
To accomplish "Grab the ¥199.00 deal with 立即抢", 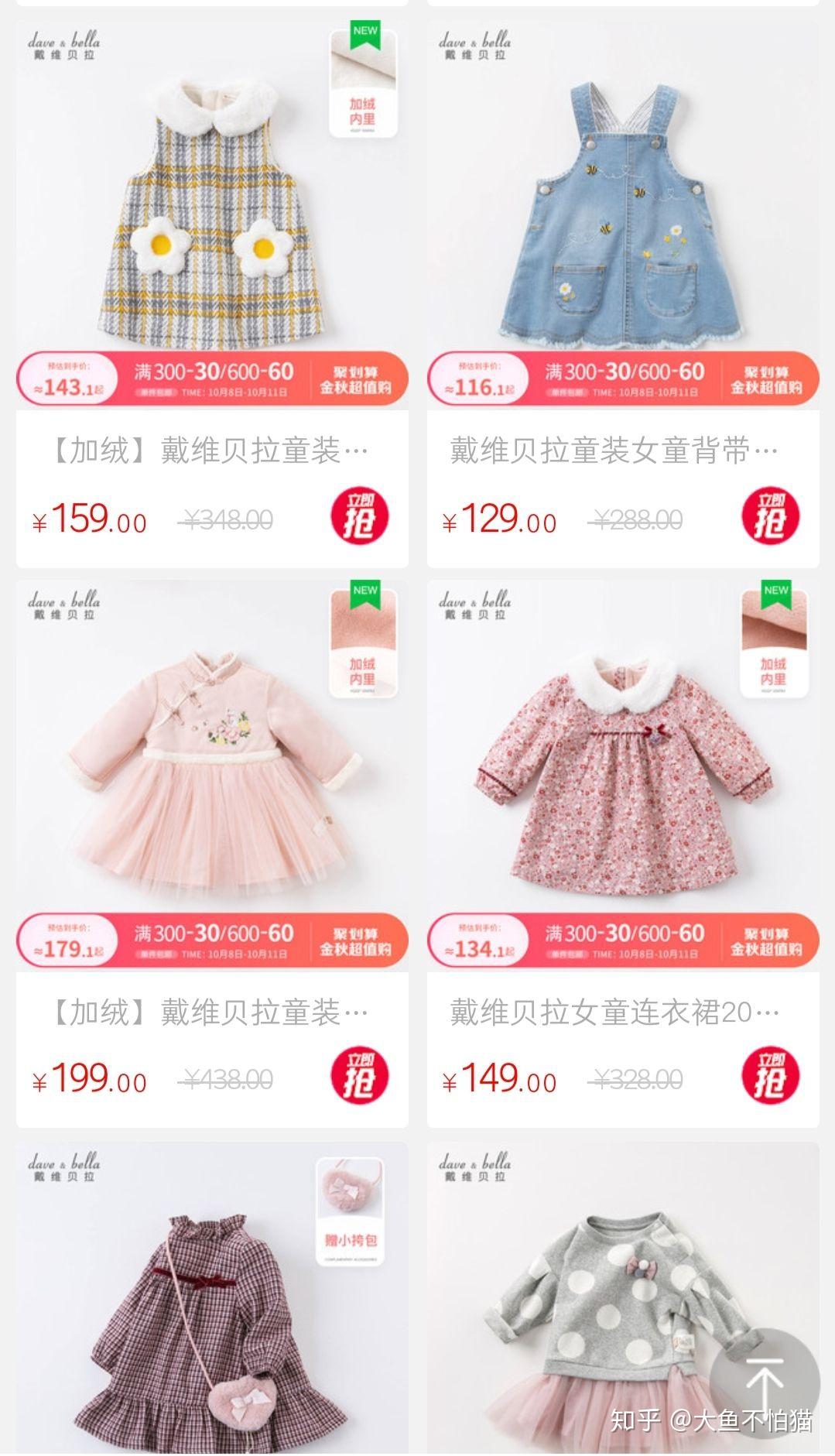I will pos(360,1076).
